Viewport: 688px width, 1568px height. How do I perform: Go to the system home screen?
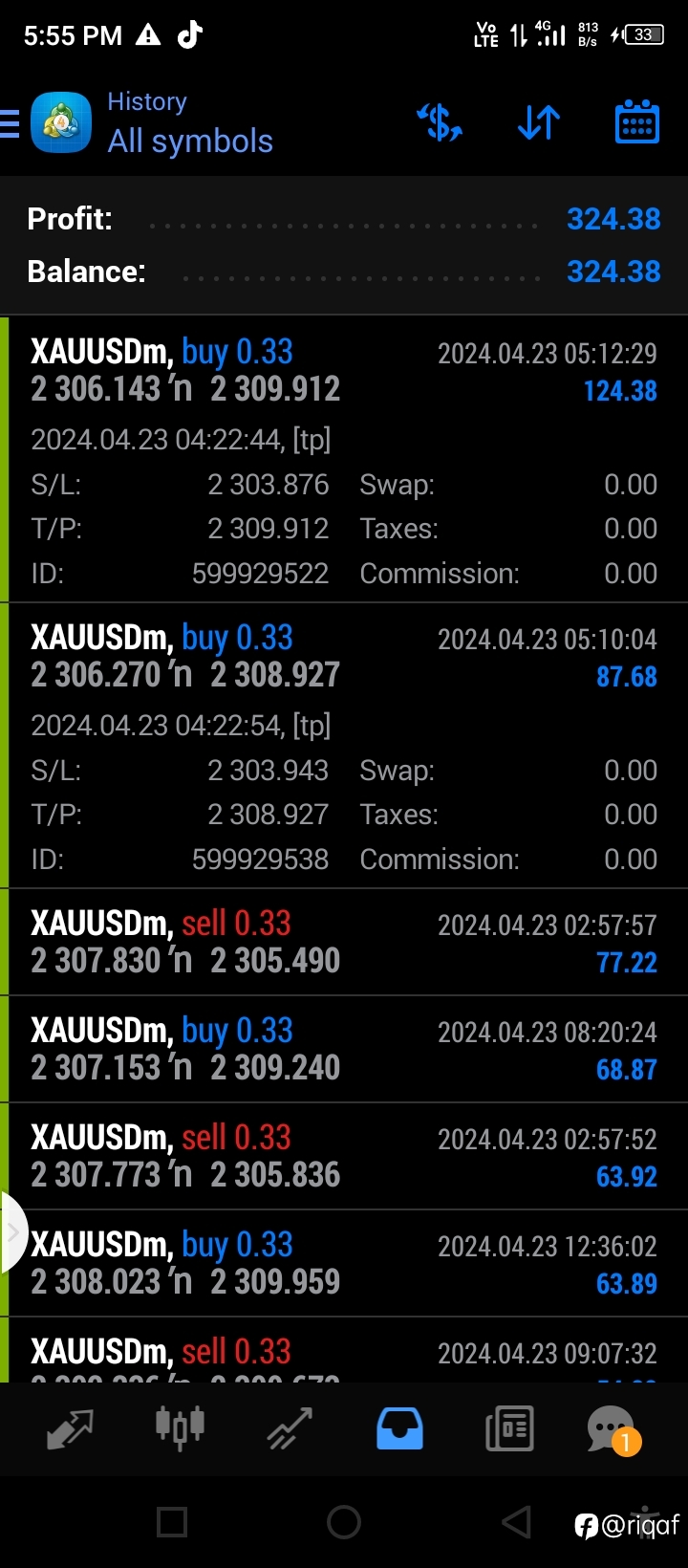coord(344,1522)
